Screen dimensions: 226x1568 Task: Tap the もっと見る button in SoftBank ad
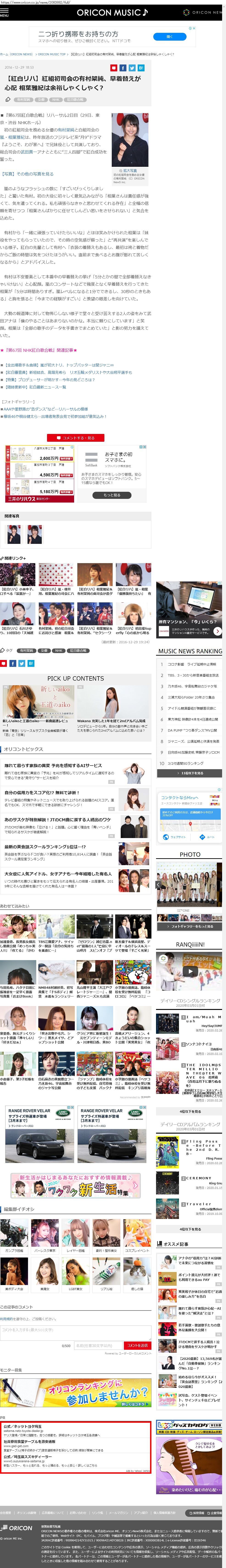pos(112,495)
